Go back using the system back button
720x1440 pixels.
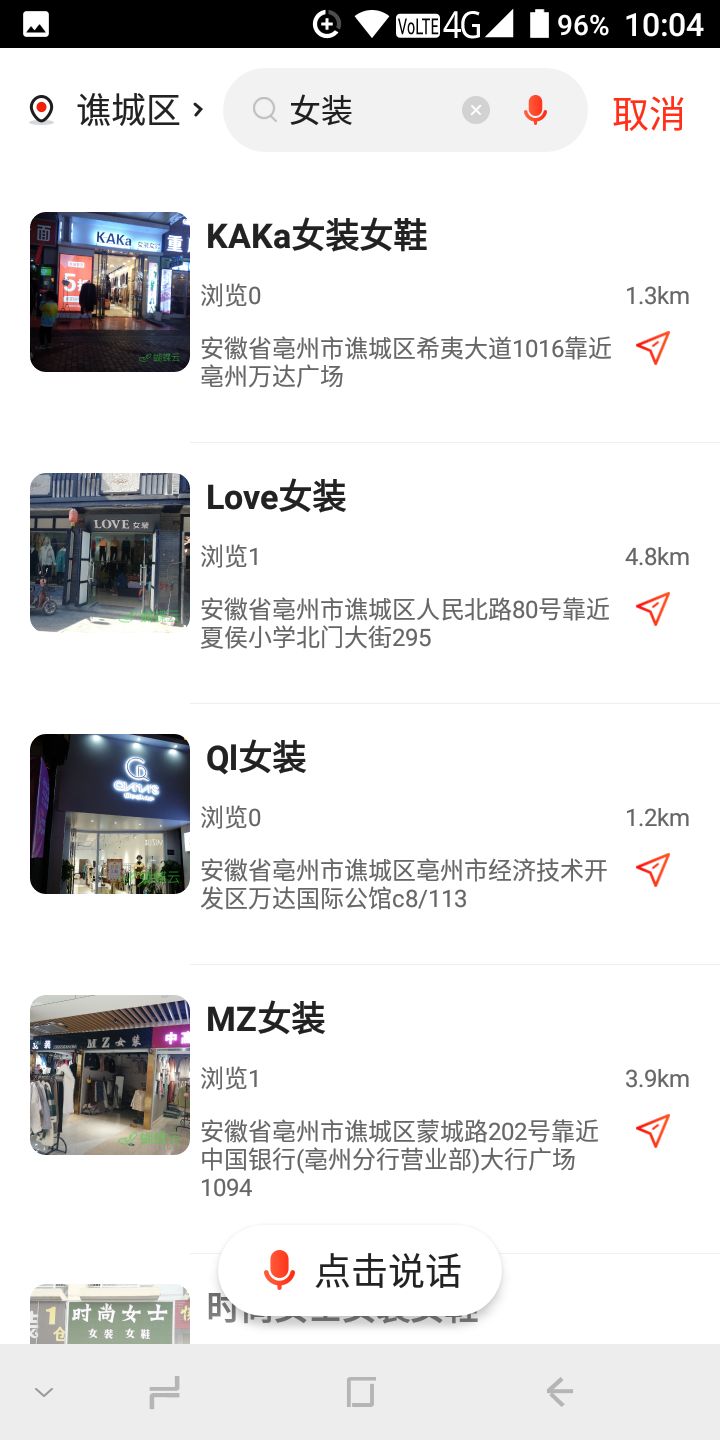coord(559,1391)
